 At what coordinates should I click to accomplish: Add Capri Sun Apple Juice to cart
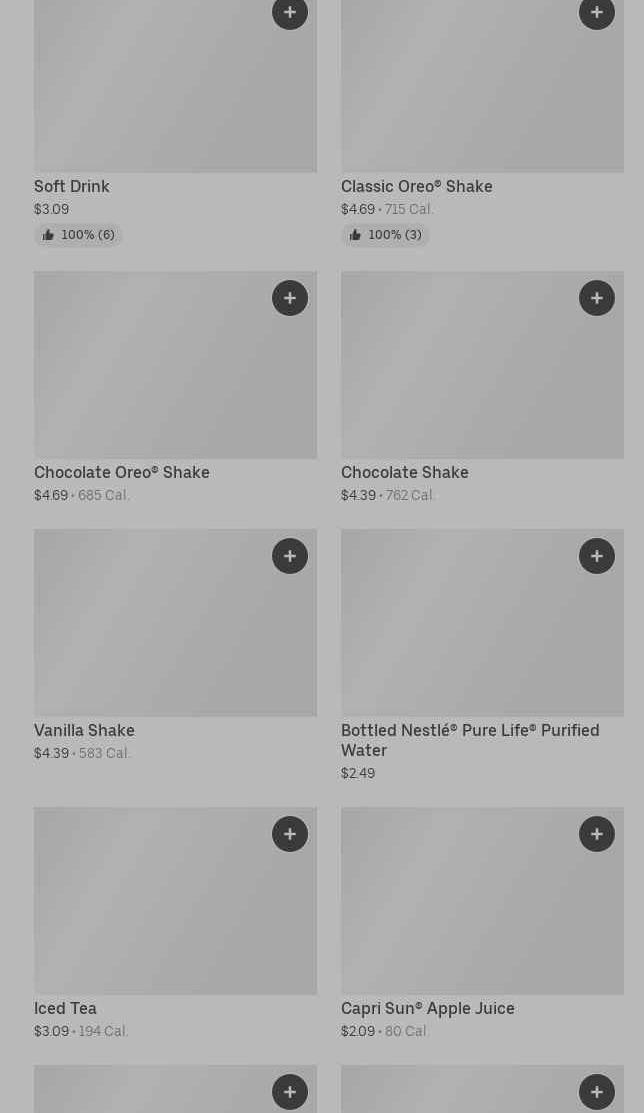pyautogui.click(x=597, y=834)
